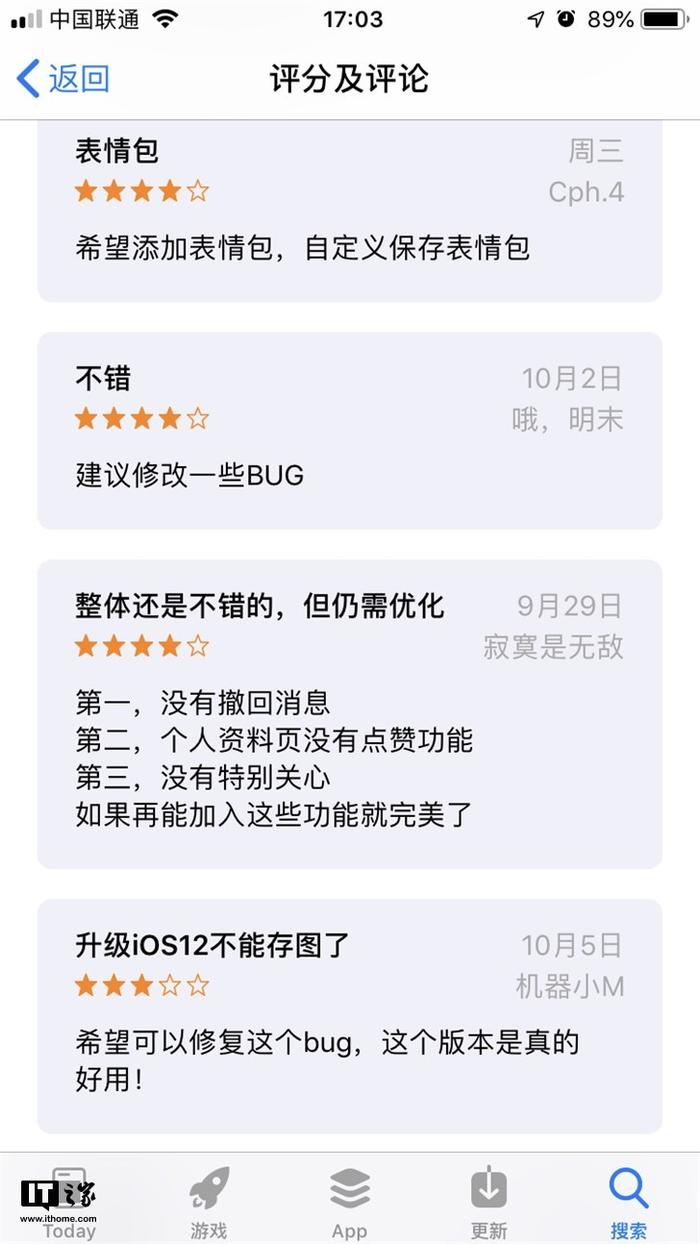Open the 不错 review card

[x=350, y=430]
